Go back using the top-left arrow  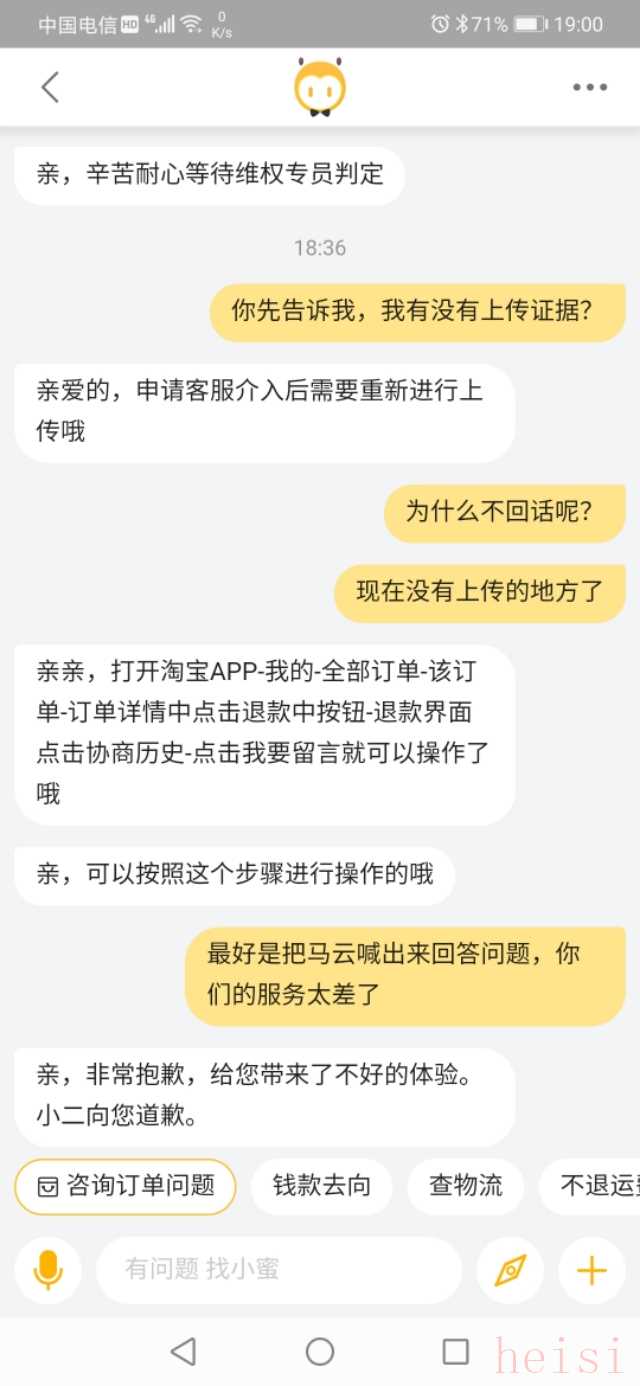pyautogui.click(x=50, y=87)
